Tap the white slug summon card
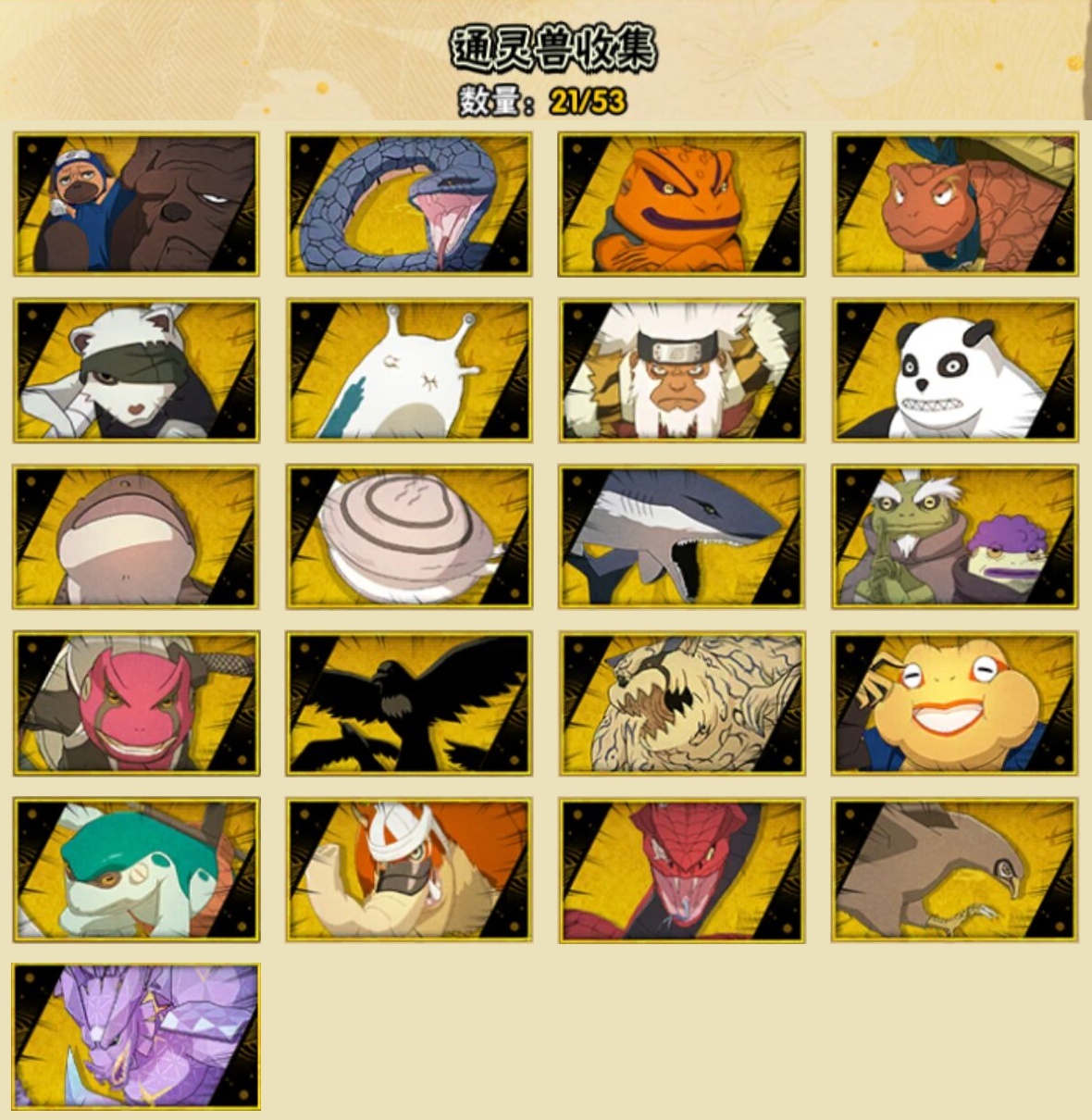1092x1120 pixels. tap(408, 370)
